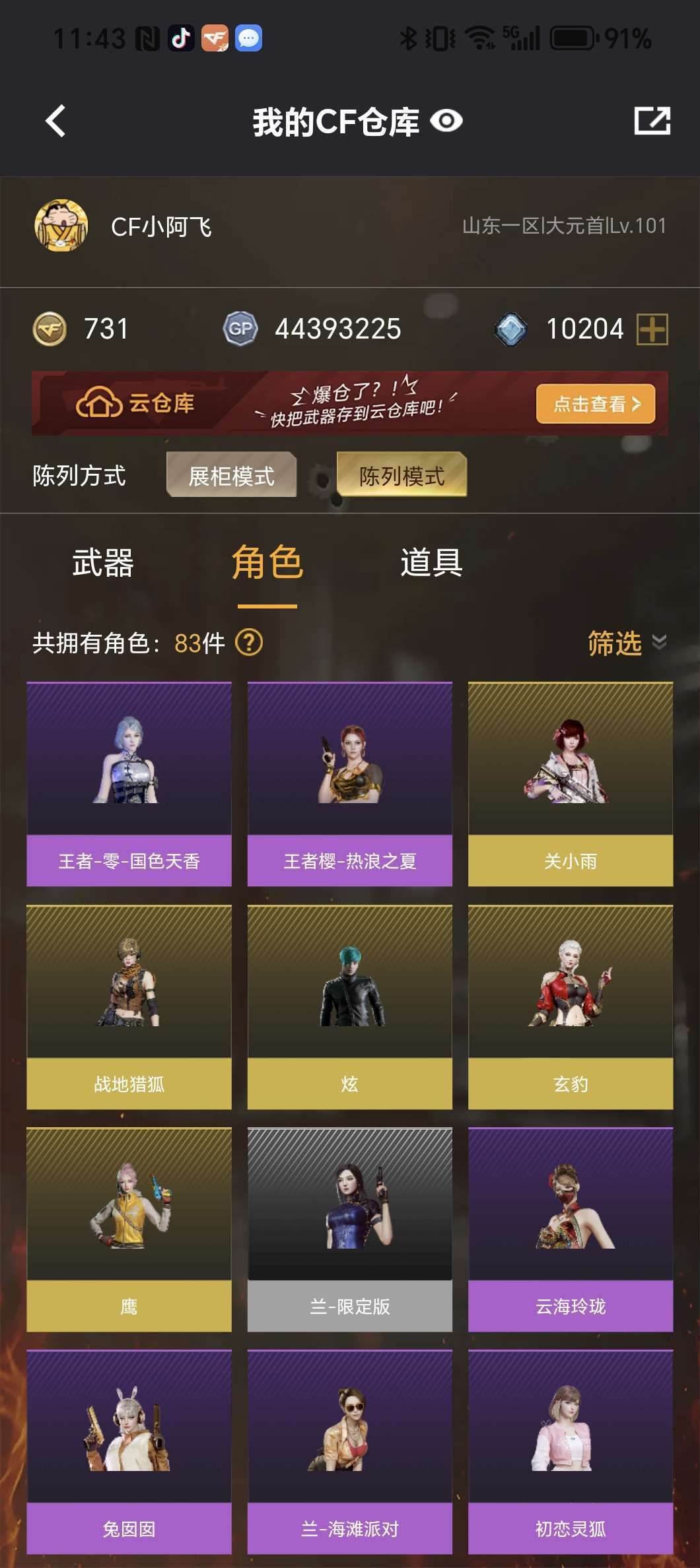This screenshot has width=700, height=1568.
Task: Select the 炫 character card
Action: [x=350, y=1007]
